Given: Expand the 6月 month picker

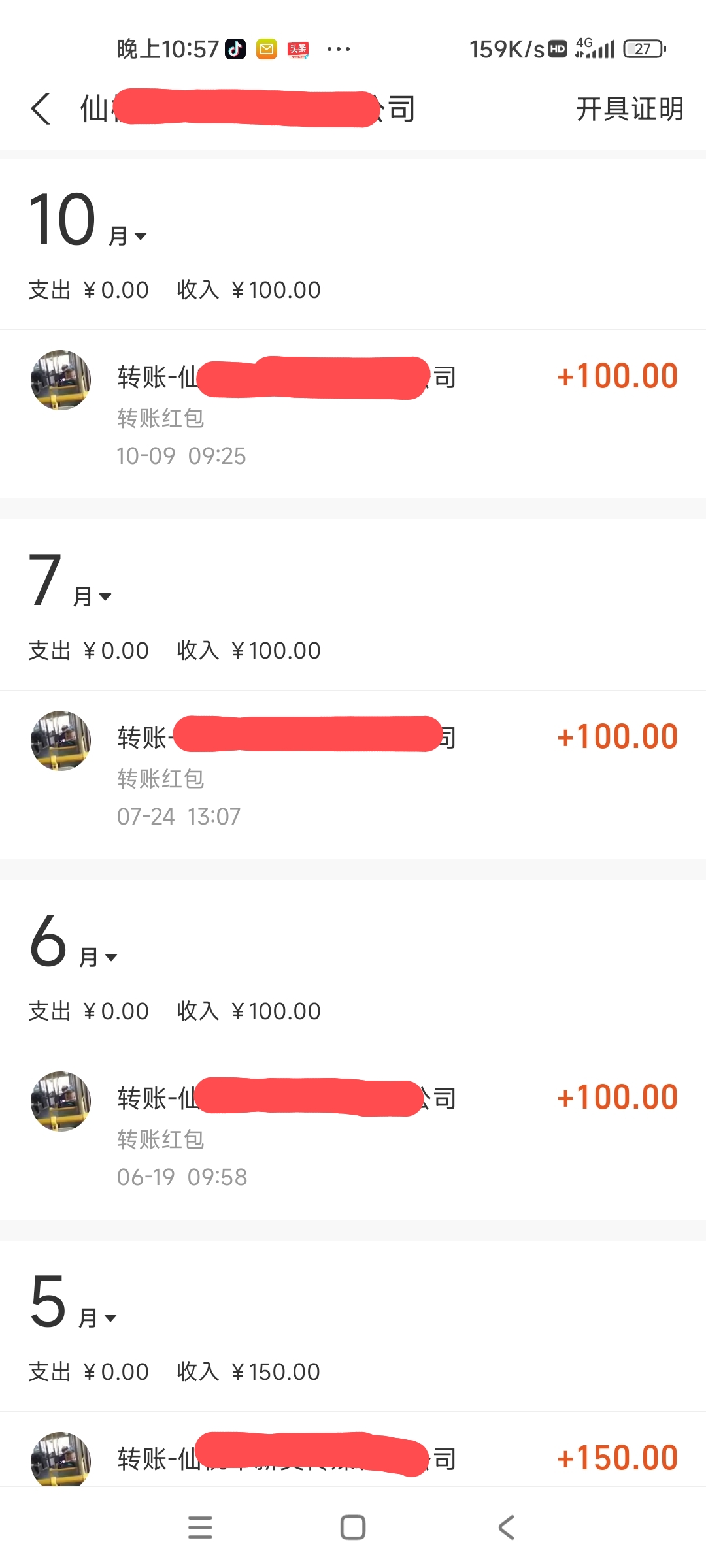Looking at the screenshot, I should (x=73, y=941).
